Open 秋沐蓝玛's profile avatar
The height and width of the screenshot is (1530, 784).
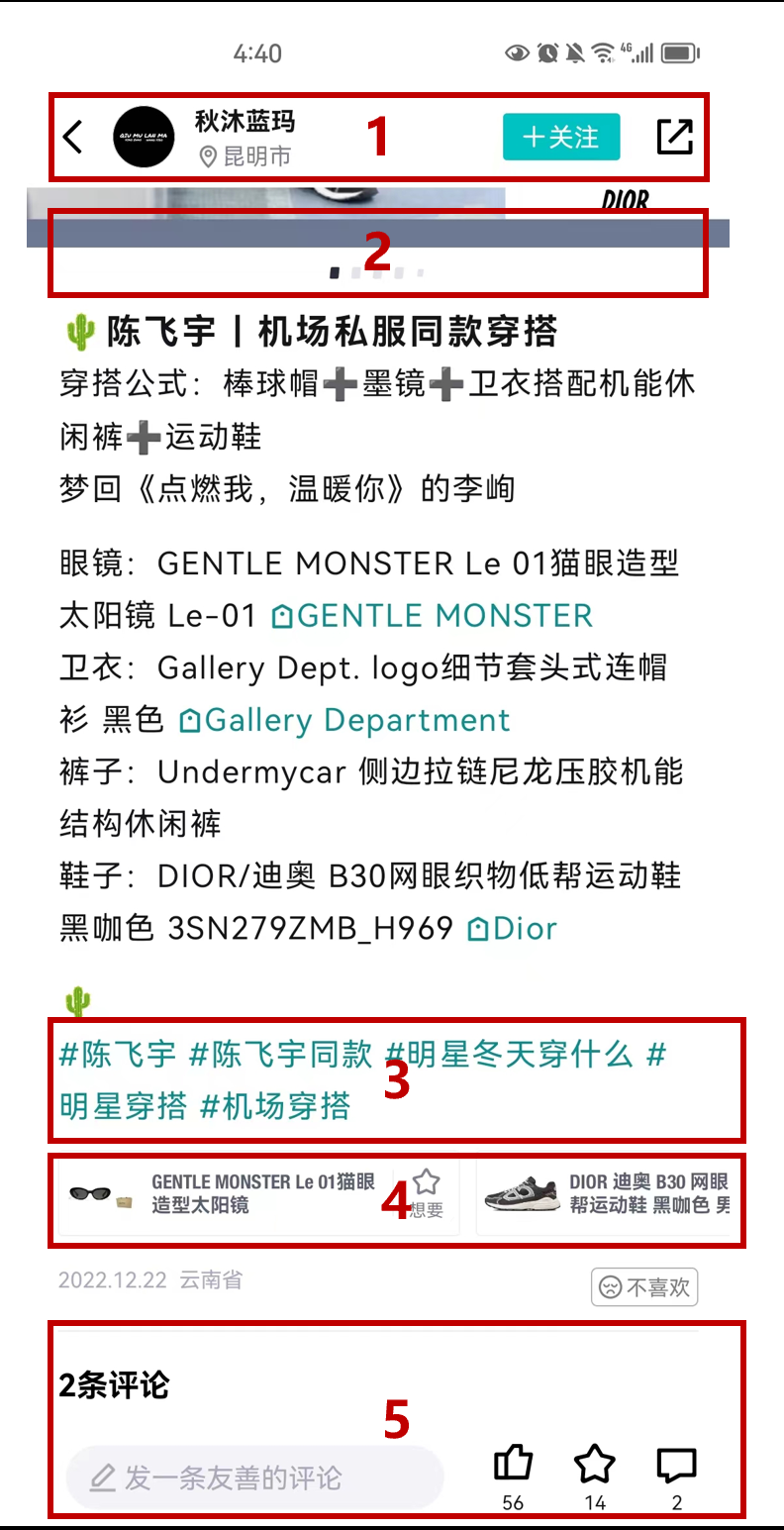point(145,137)
